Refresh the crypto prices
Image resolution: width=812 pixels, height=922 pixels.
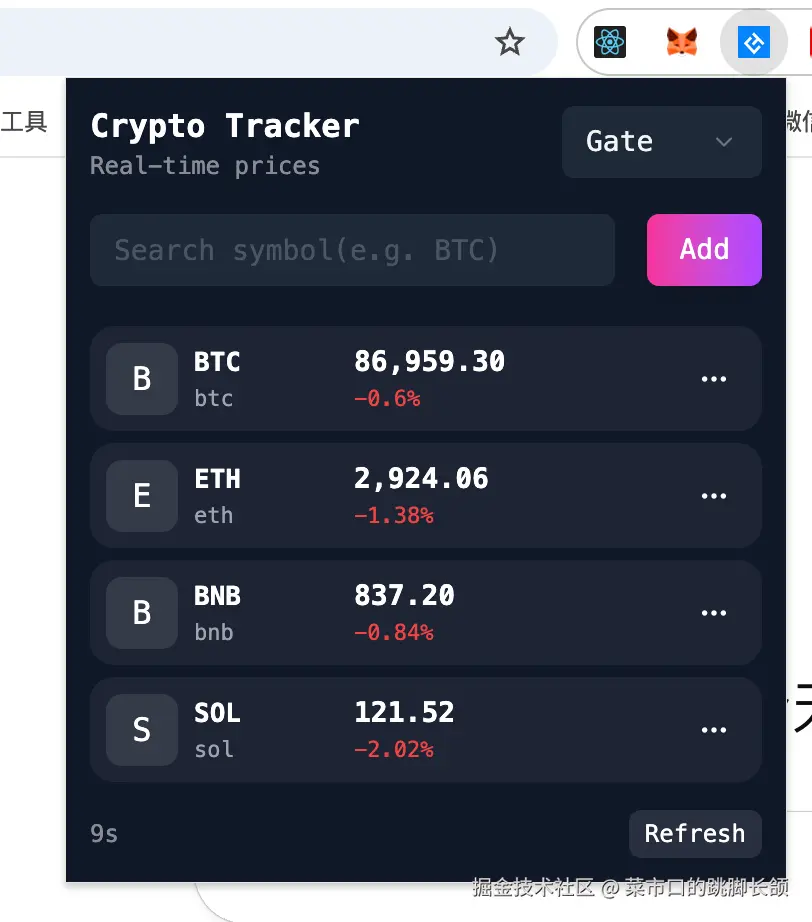694,834
